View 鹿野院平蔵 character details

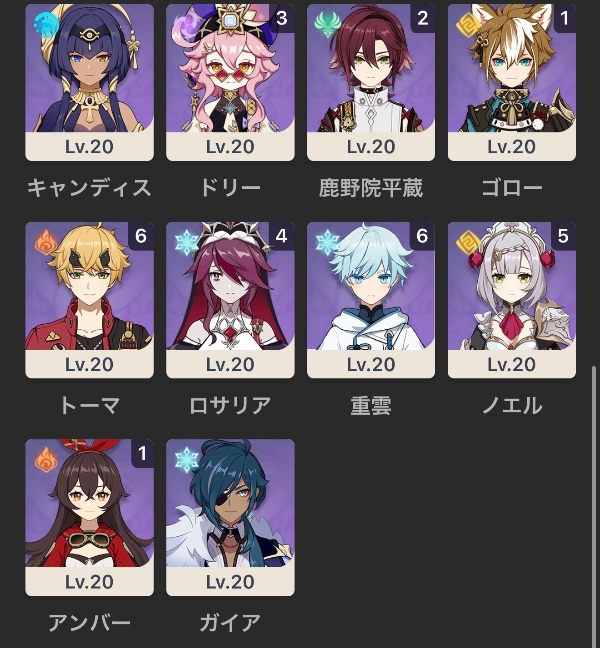pyautogui.click(x=371, y=80)
